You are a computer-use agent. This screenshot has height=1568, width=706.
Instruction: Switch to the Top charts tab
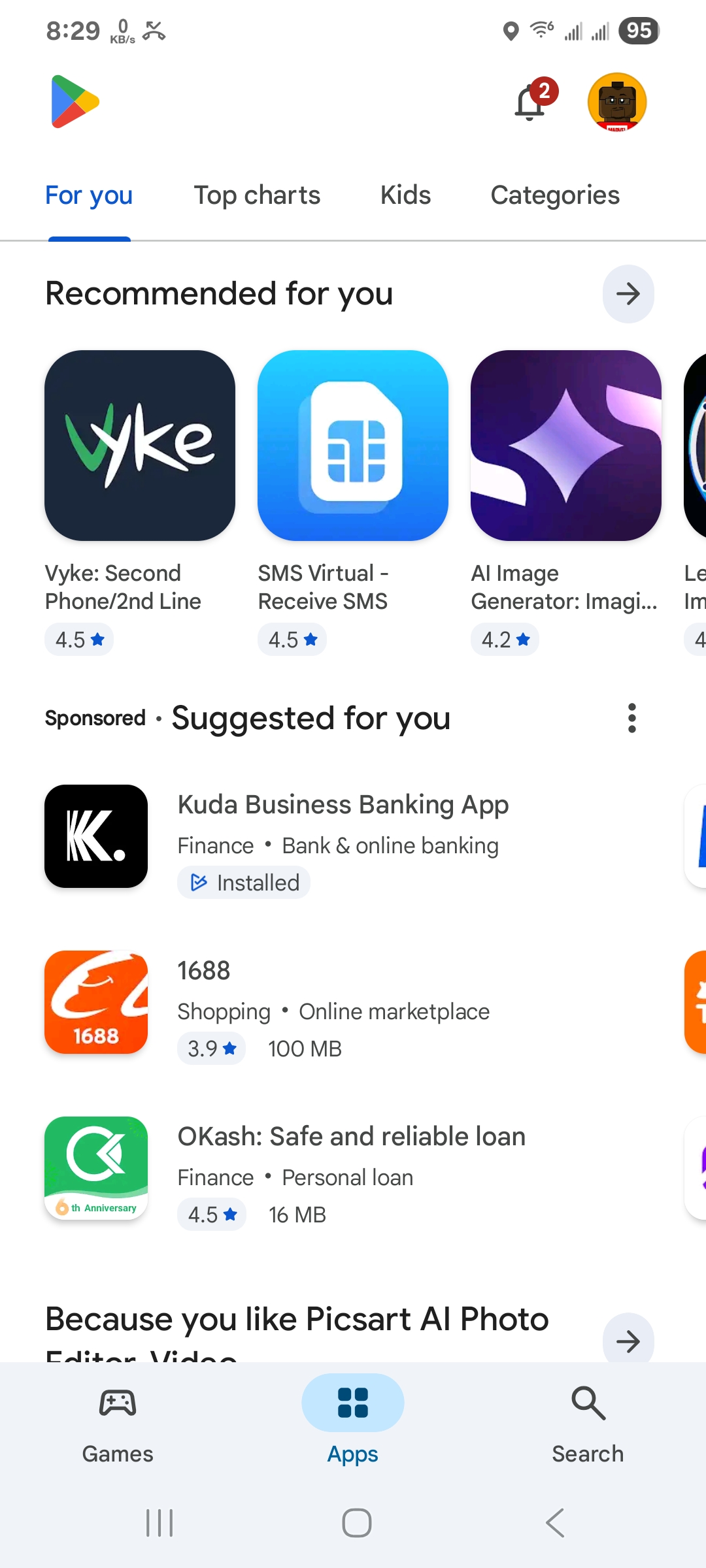tap(257, 195)
